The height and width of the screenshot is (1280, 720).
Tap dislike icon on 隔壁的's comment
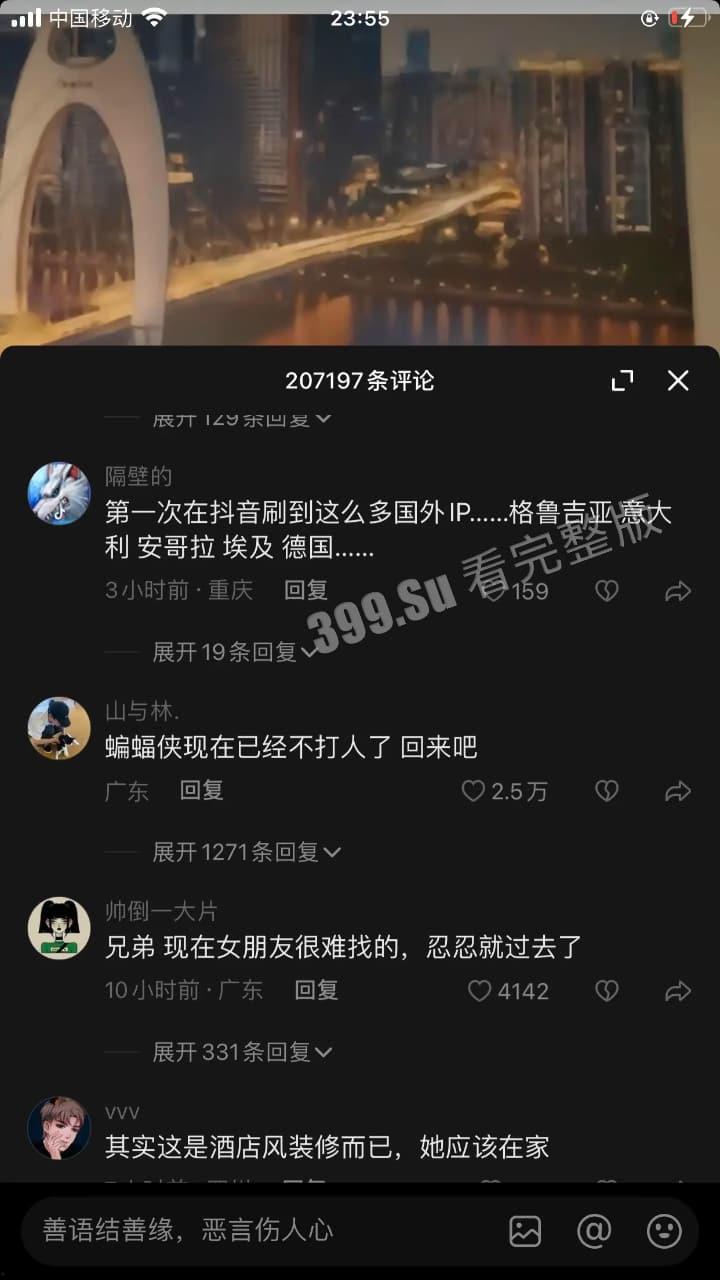(607, 591)
